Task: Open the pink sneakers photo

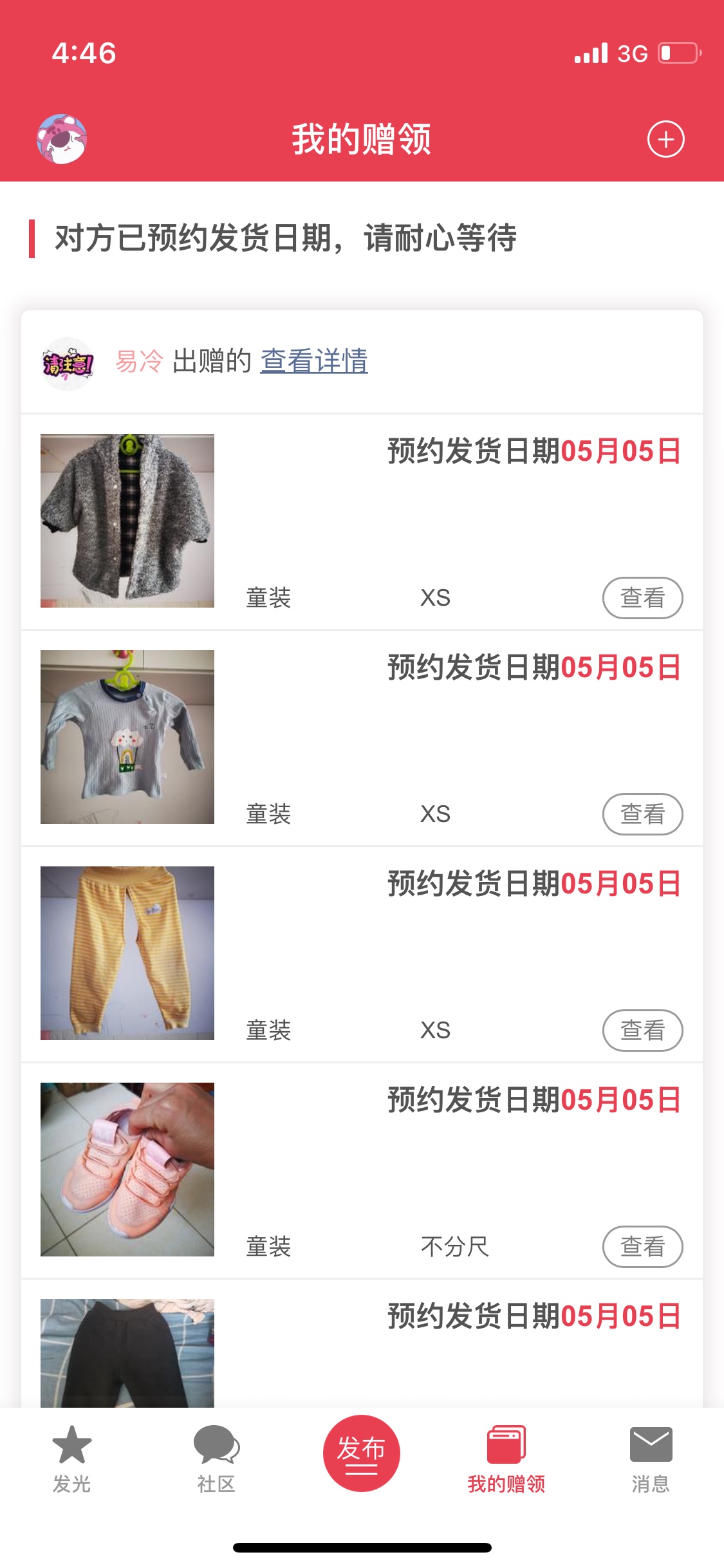Action: click(127, 1169)
